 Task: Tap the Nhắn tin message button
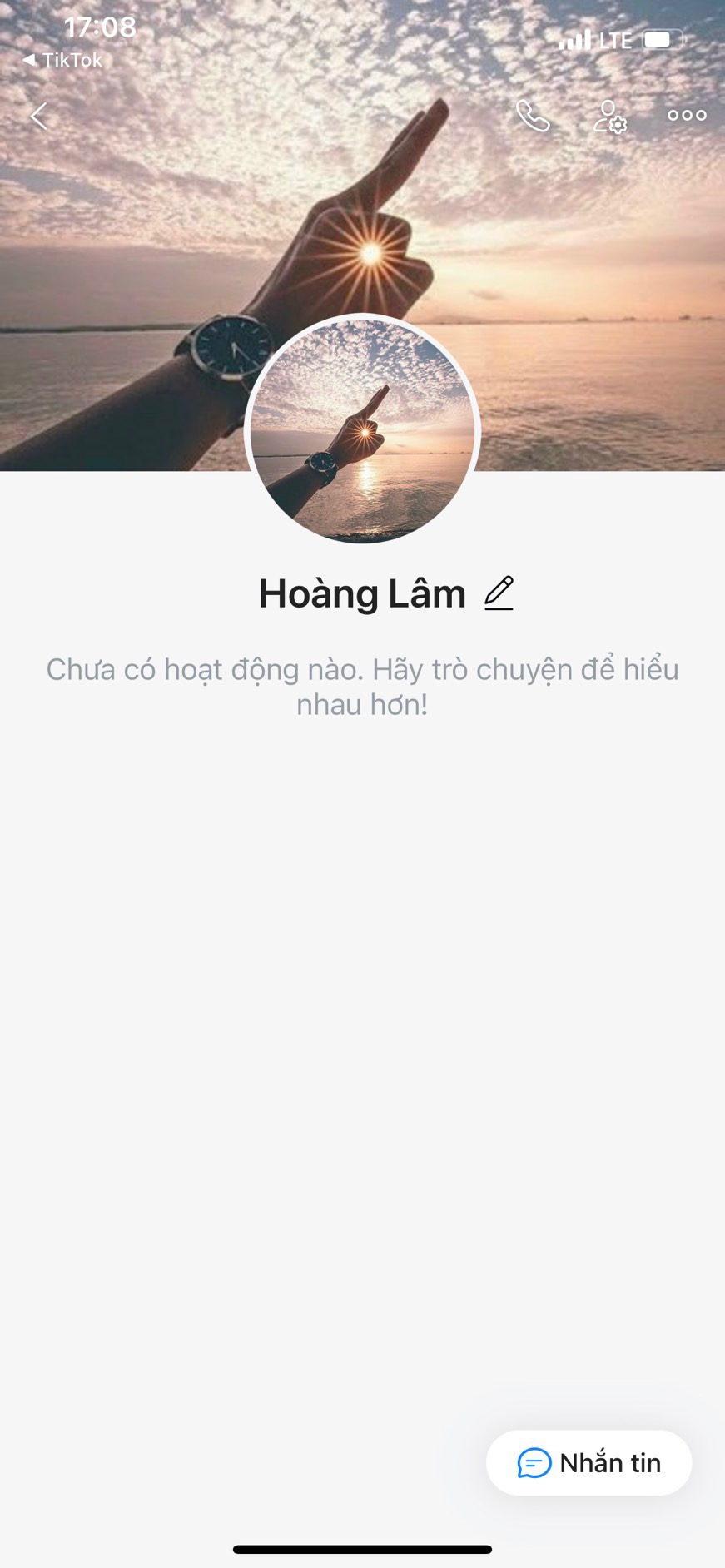click(x=588, y=1462)
